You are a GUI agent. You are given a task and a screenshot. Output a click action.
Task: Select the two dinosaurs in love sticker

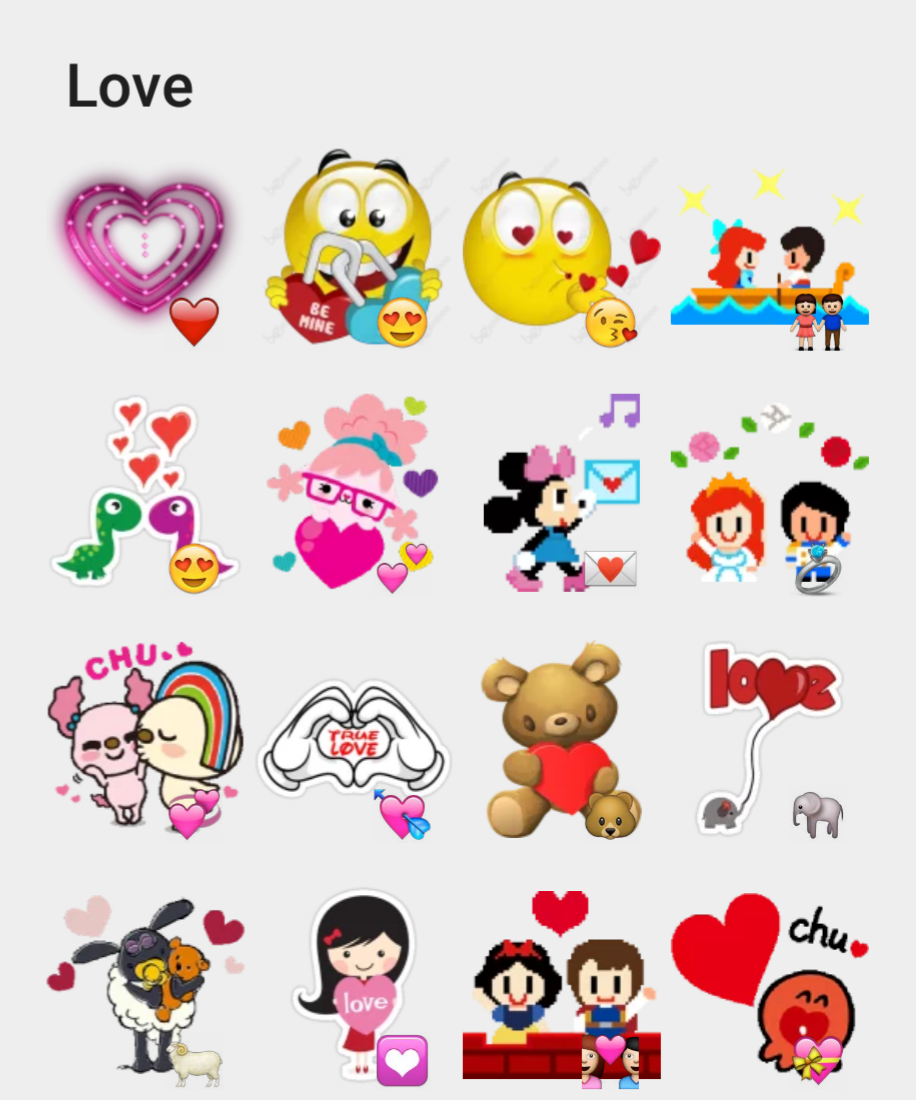(145, 495)
